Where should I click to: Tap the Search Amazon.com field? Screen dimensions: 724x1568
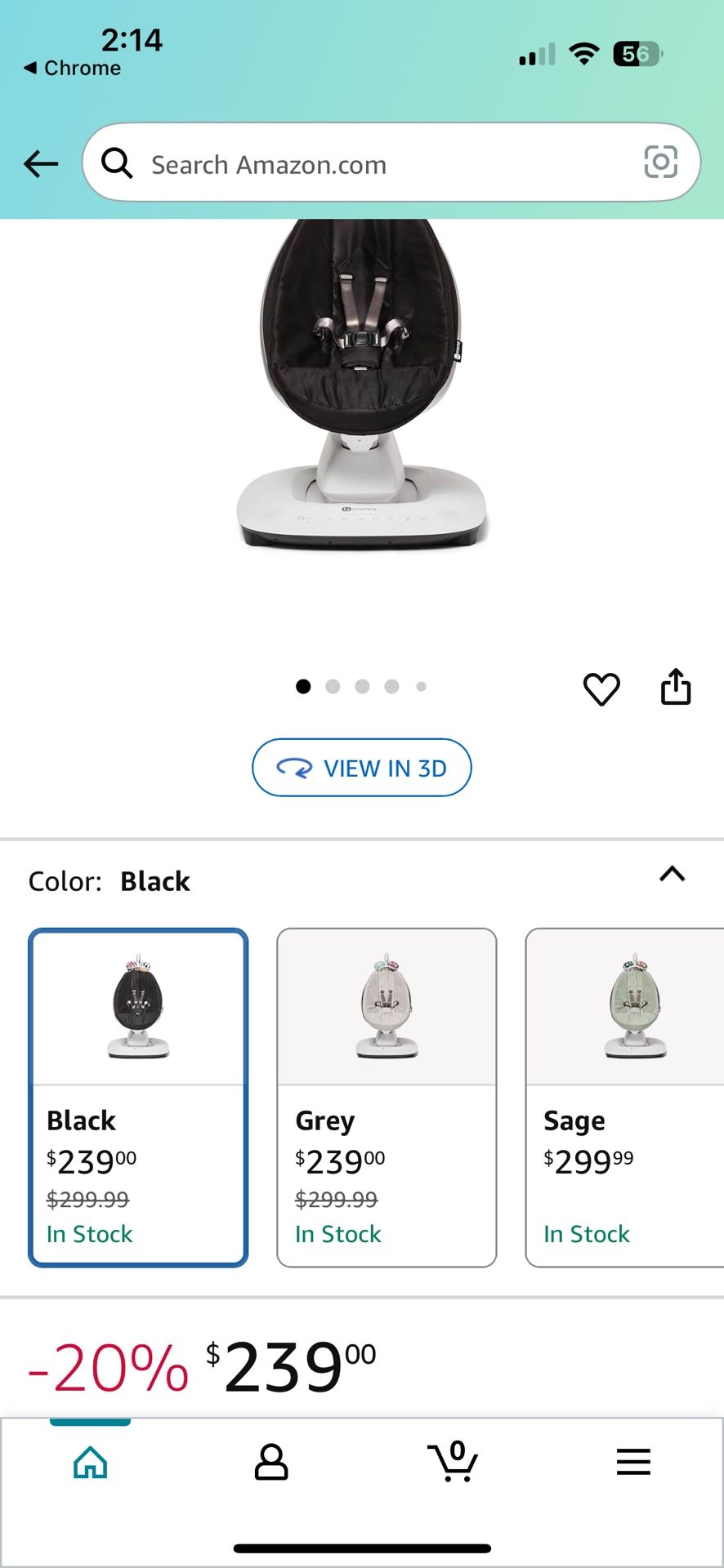click(x=368, y=163)
